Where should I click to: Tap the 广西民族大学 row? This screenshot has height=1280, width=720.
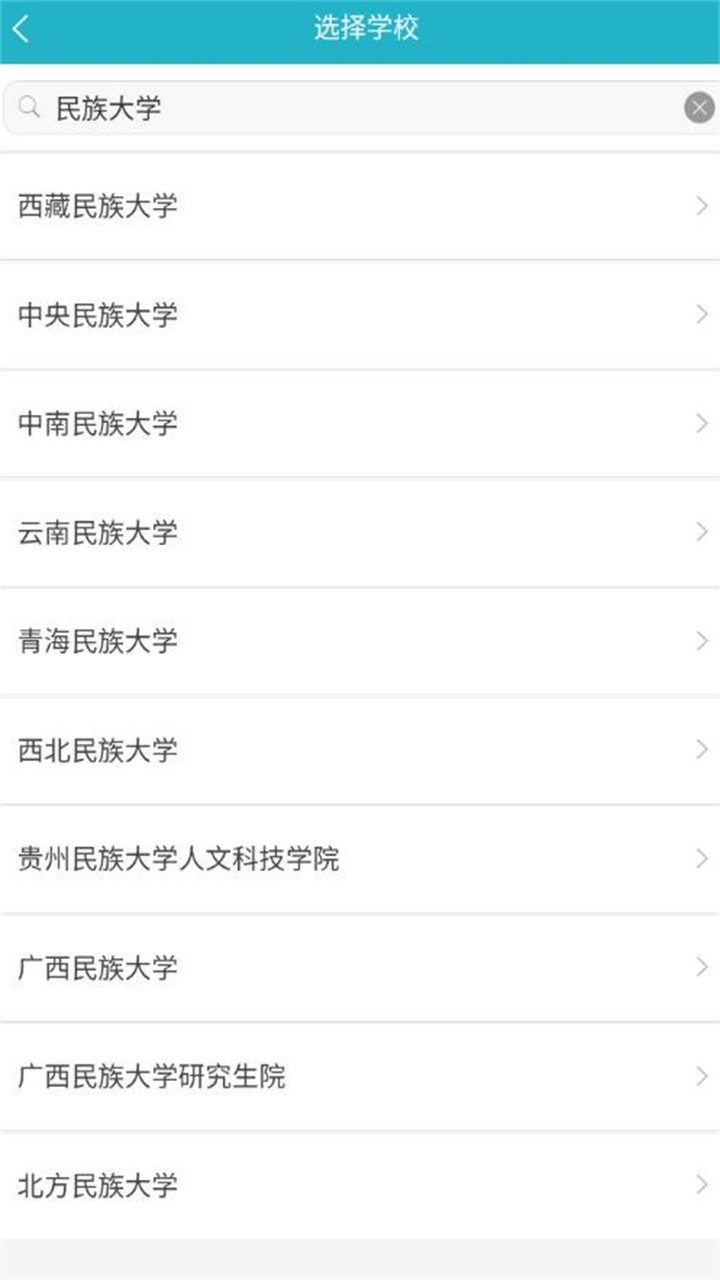pyautogui.click(x=360, y=968)
